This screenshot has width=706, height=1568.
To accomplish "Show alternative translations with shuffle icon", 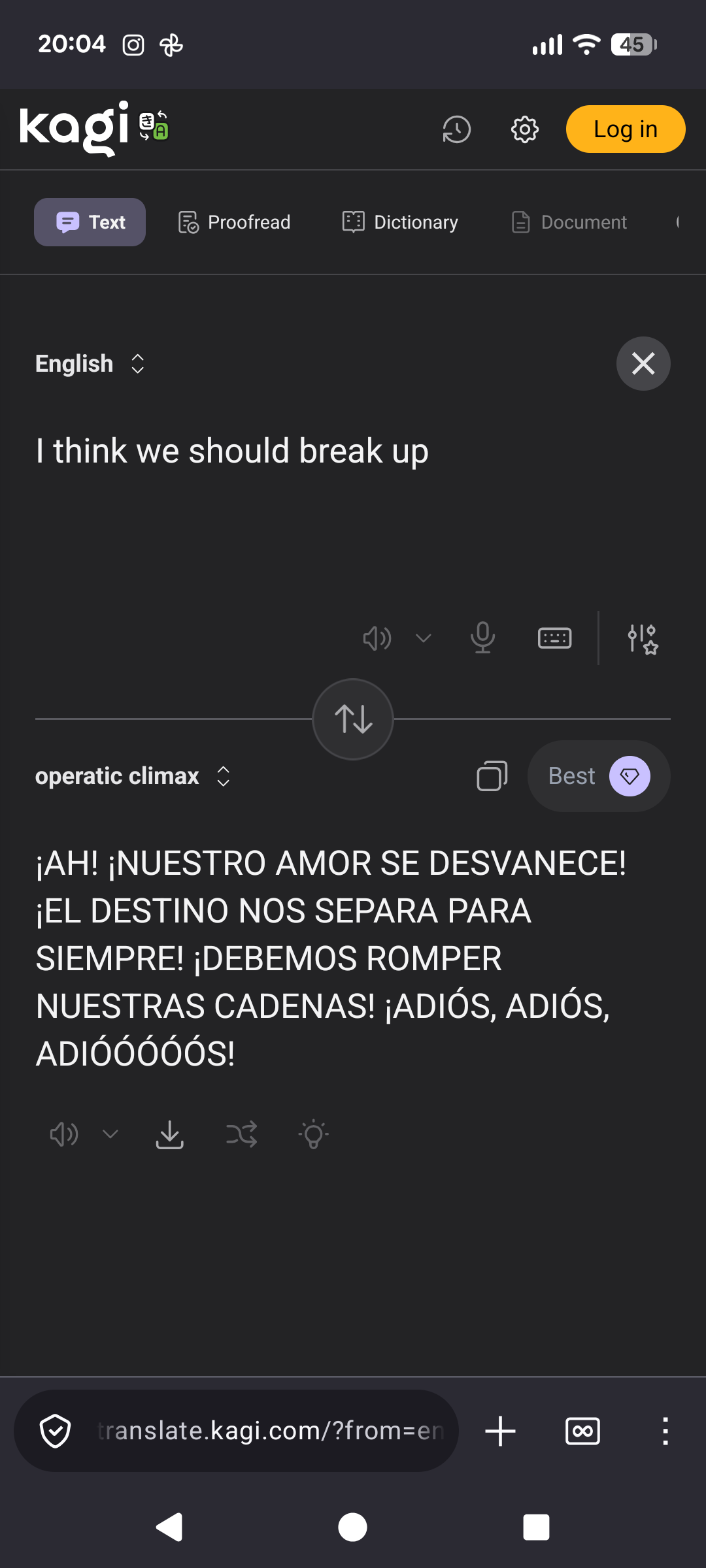I will click(x=241, y=1135).
